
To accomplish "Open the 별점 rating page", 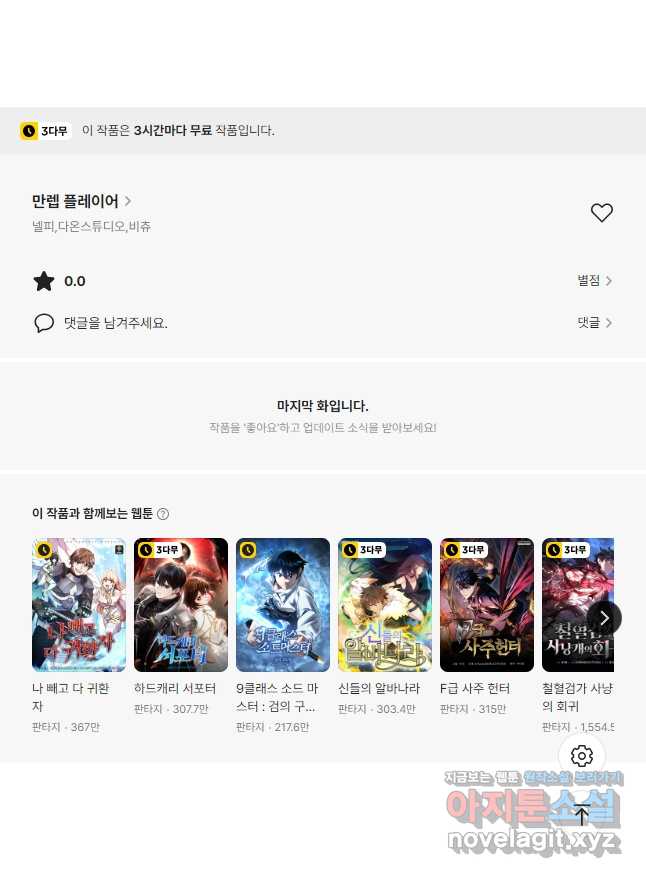I will coord(594,281).
